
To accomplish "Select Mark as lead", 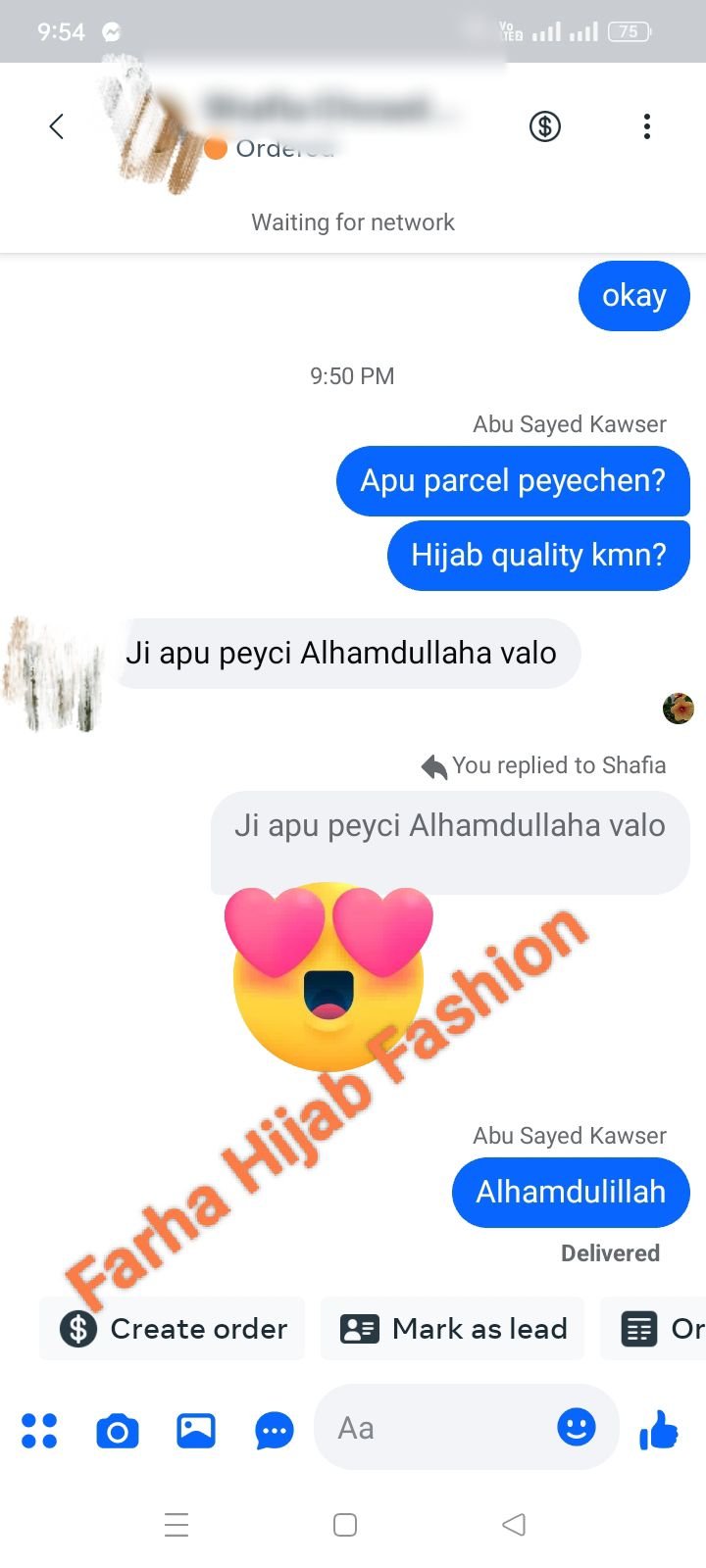I will [x=453, y=1329].
